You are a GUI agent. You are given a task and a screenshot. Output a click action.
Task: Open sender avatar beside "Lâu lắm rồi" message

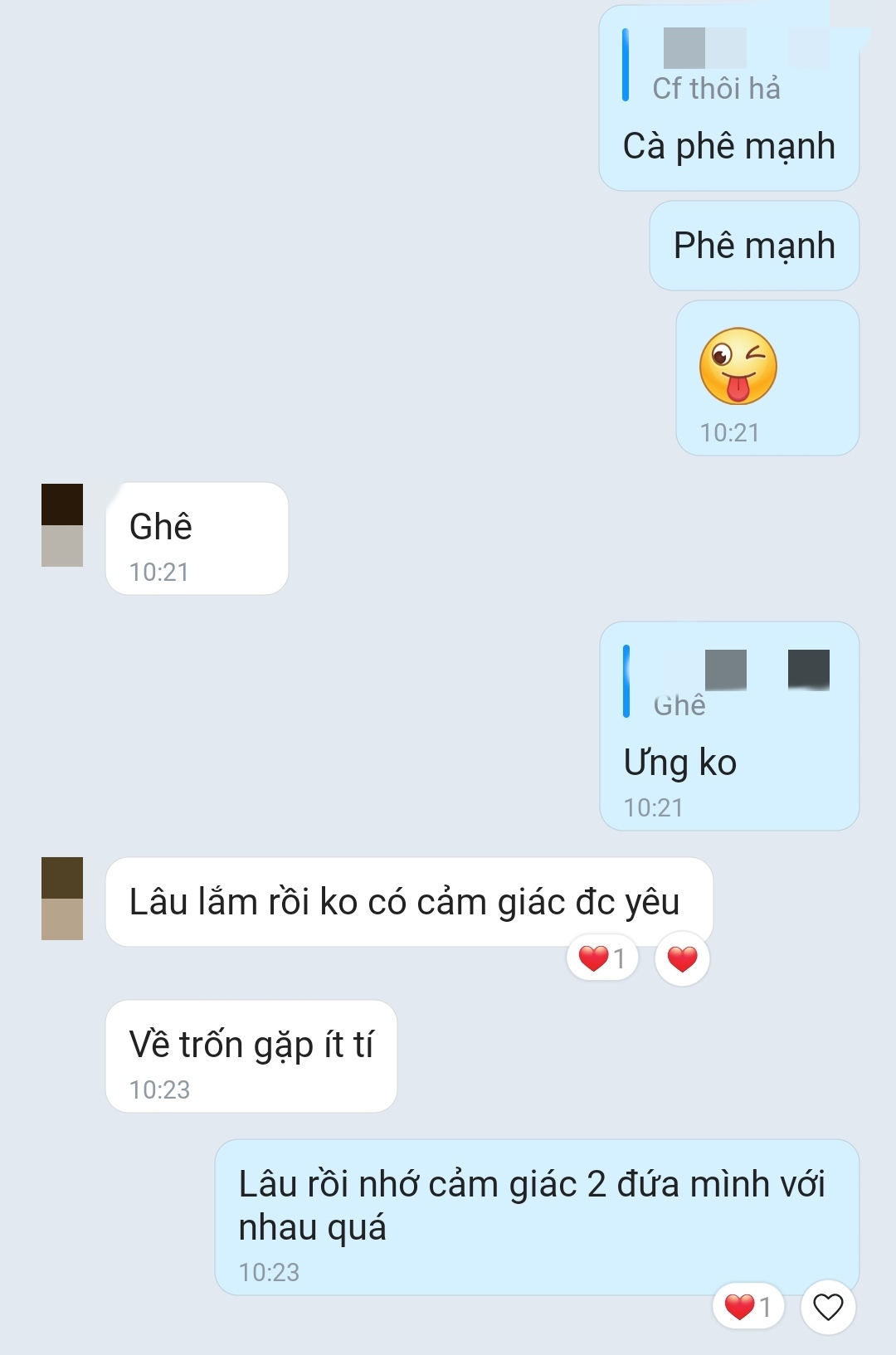62,899
